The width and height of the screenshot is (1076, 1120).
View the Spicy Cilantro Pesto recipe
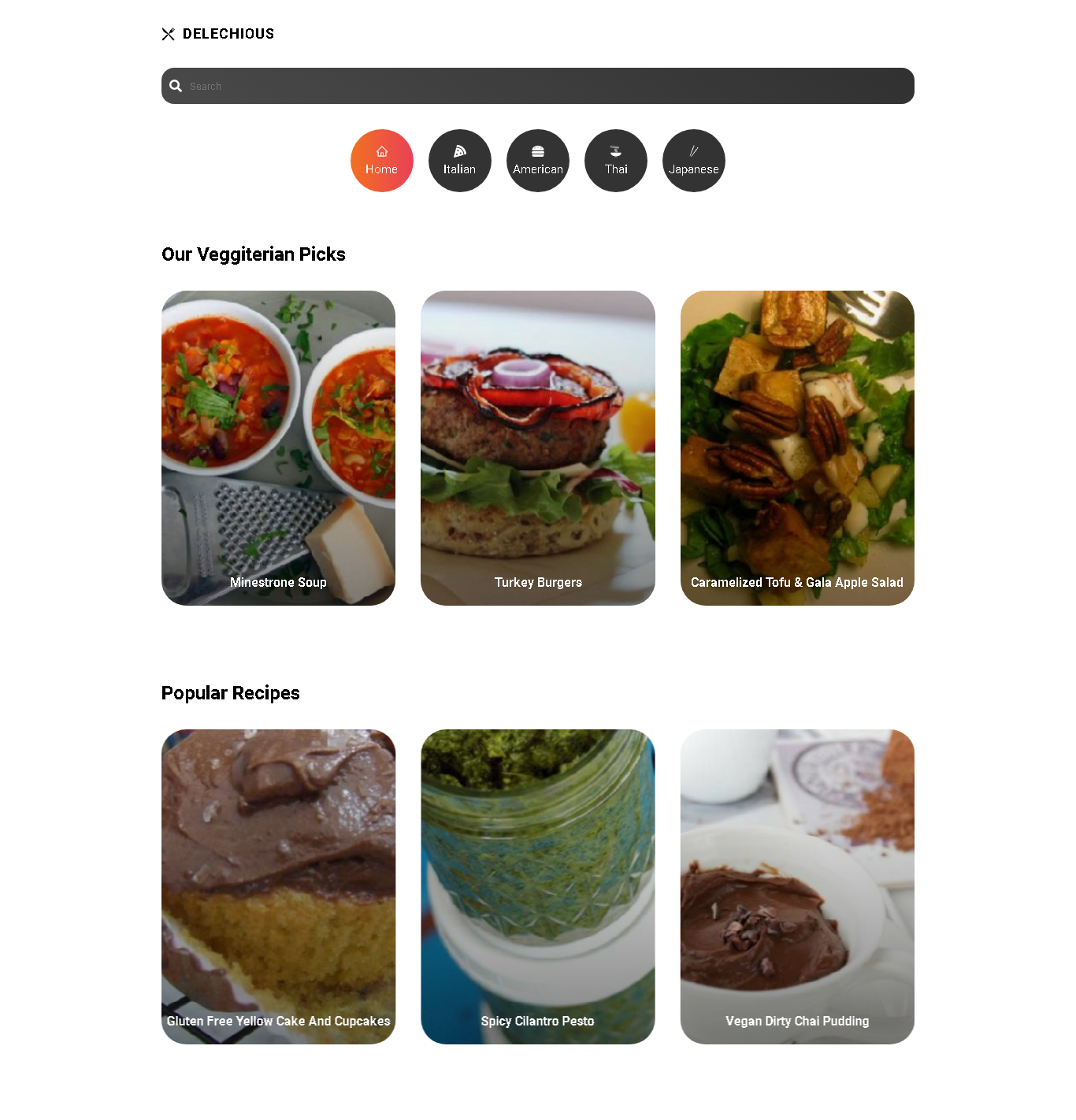[538, 886]
